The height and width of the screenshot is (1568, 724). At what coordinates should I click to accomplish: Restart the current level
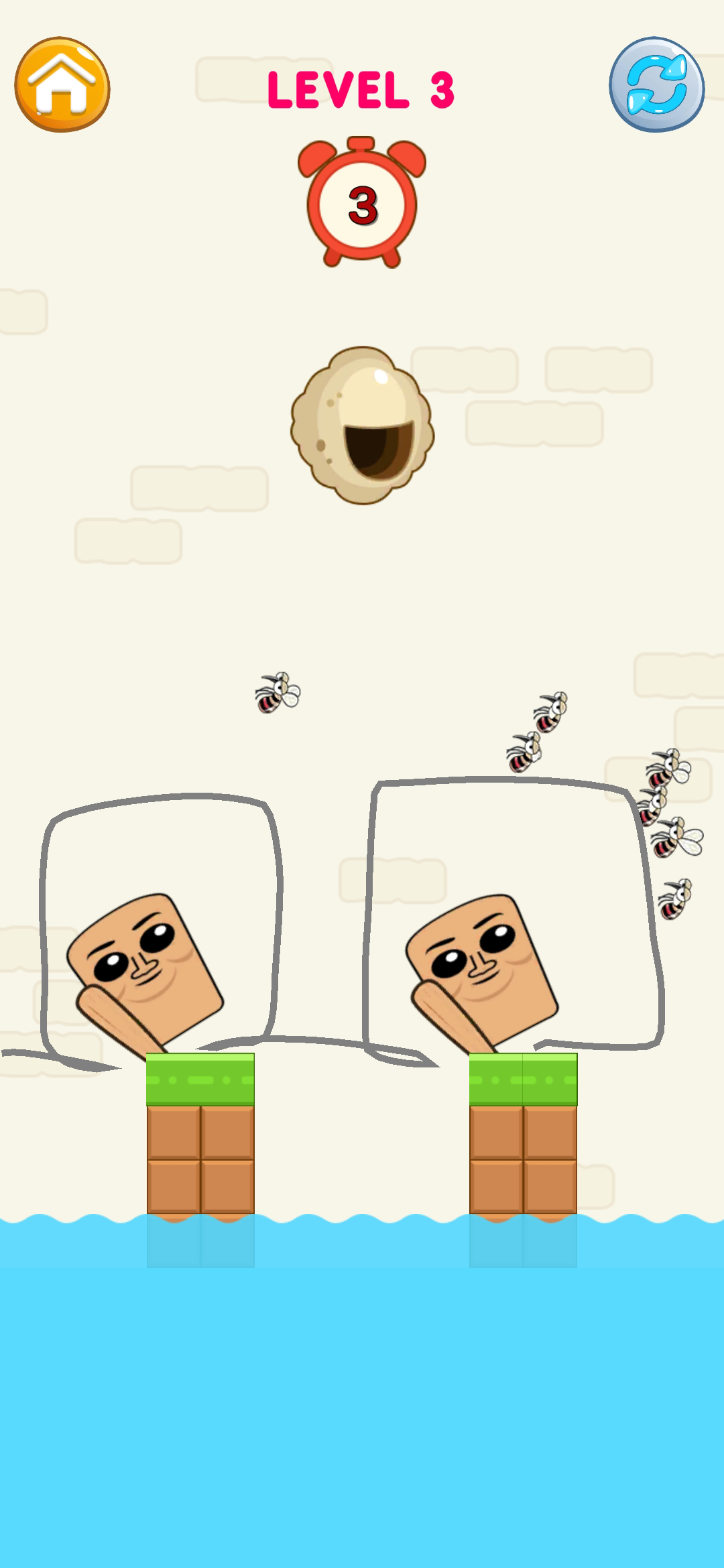point(656,84)
